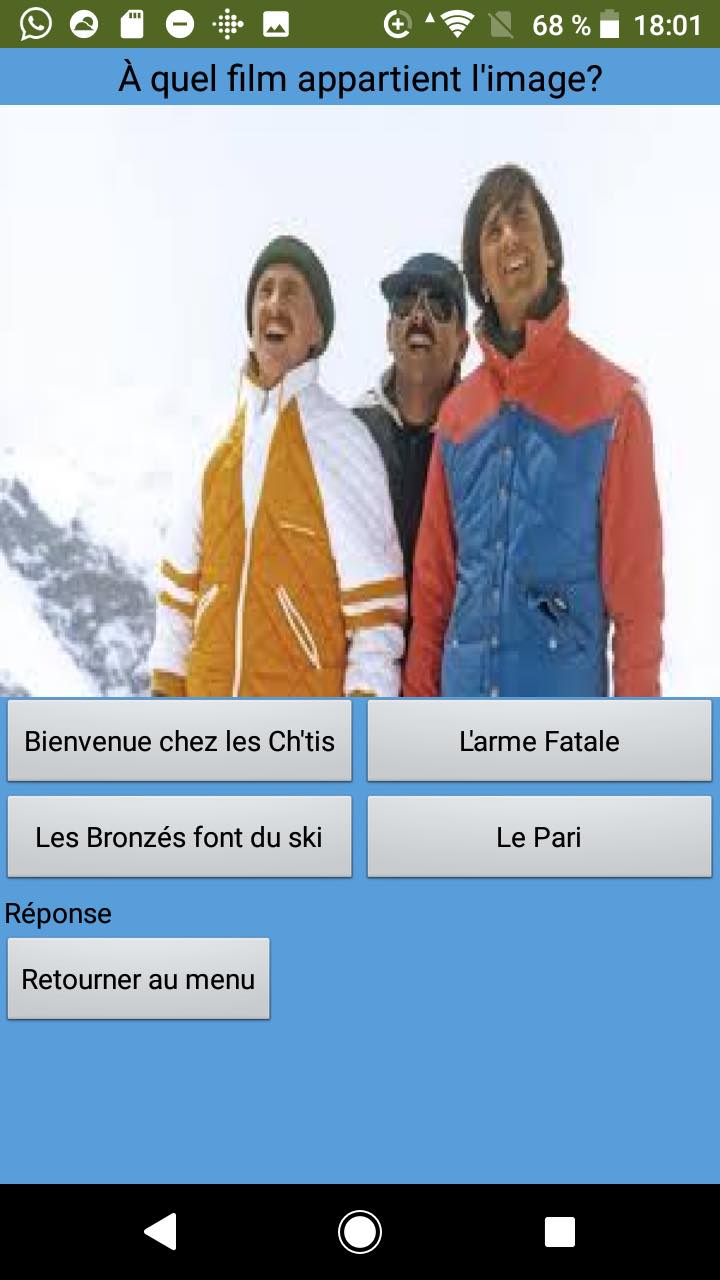
Task: Pick Les Bronzés font du ski
Action: (180, 837)
